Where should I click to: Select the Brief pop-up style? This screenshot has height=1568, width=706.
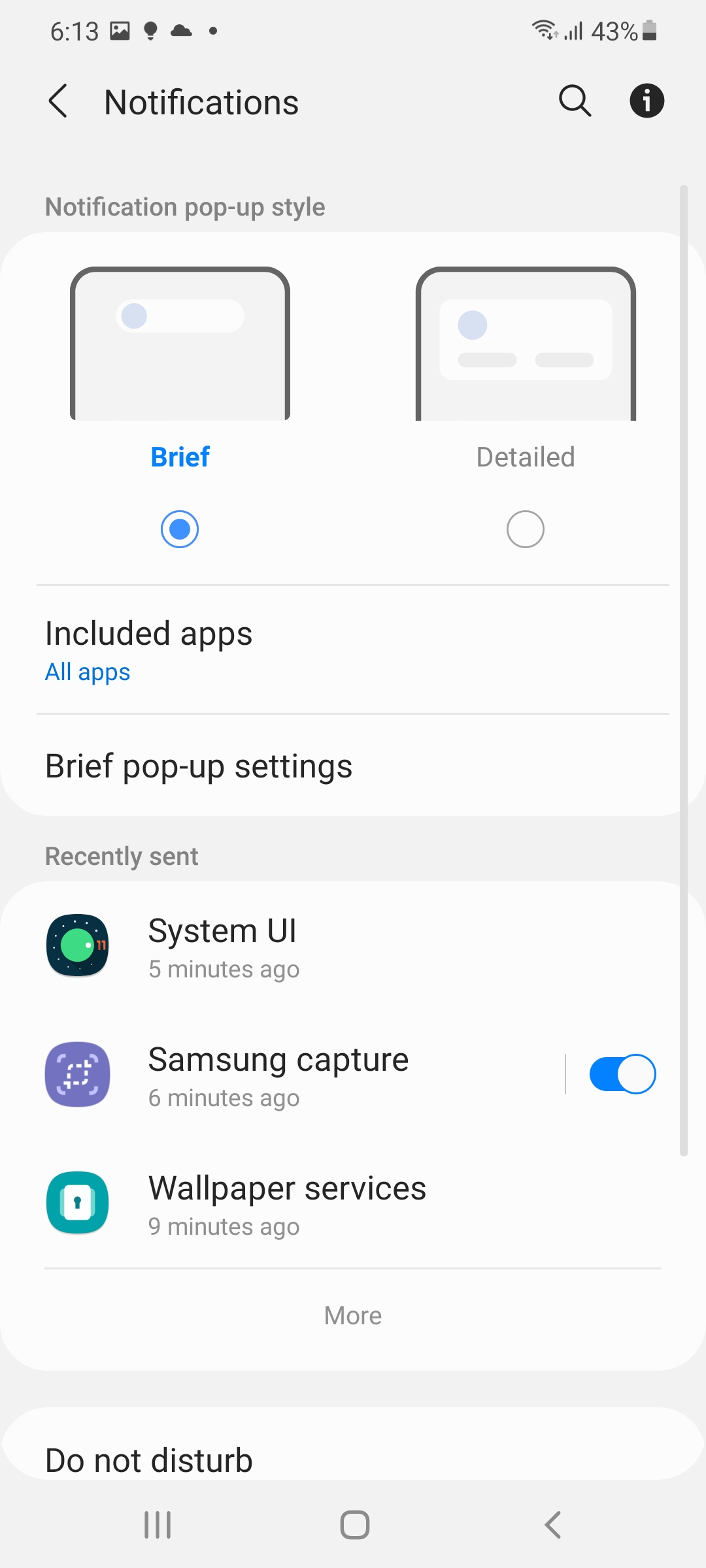[x=180, y=529]
